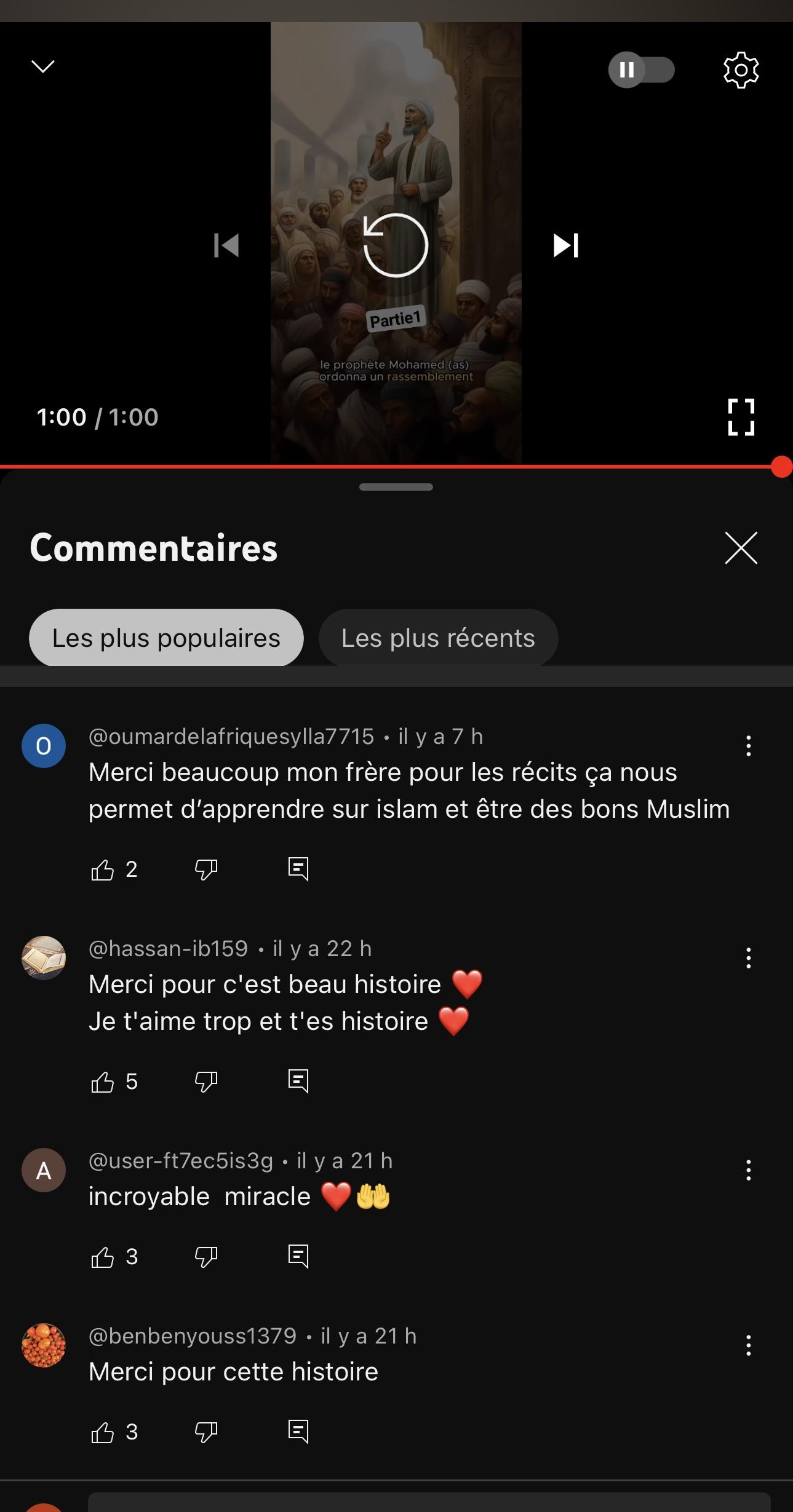The image size is (793, 1512).
Task: Replay the video
Action: [396, 245]
